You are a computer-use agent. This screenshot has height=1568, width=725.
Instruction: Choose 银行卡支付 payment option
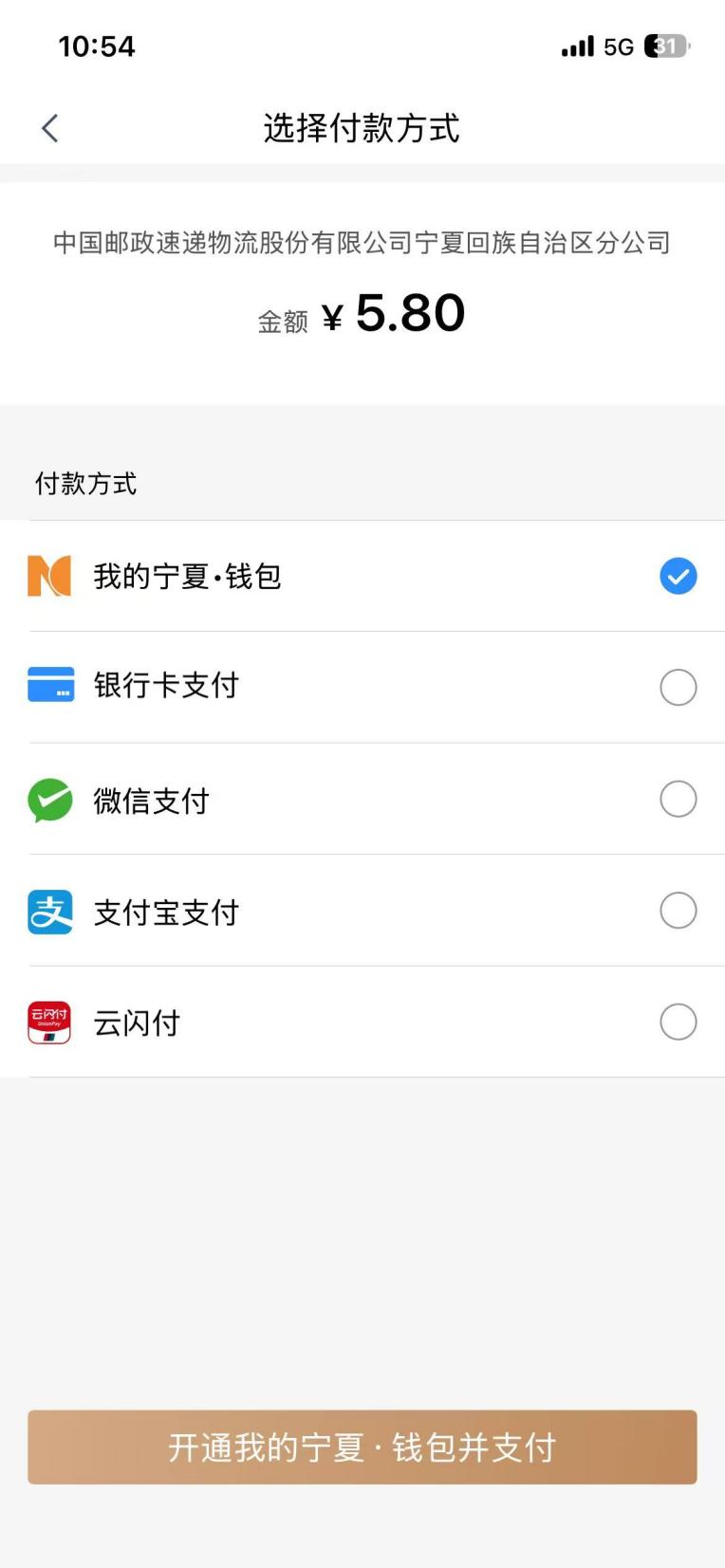[678, 687]
